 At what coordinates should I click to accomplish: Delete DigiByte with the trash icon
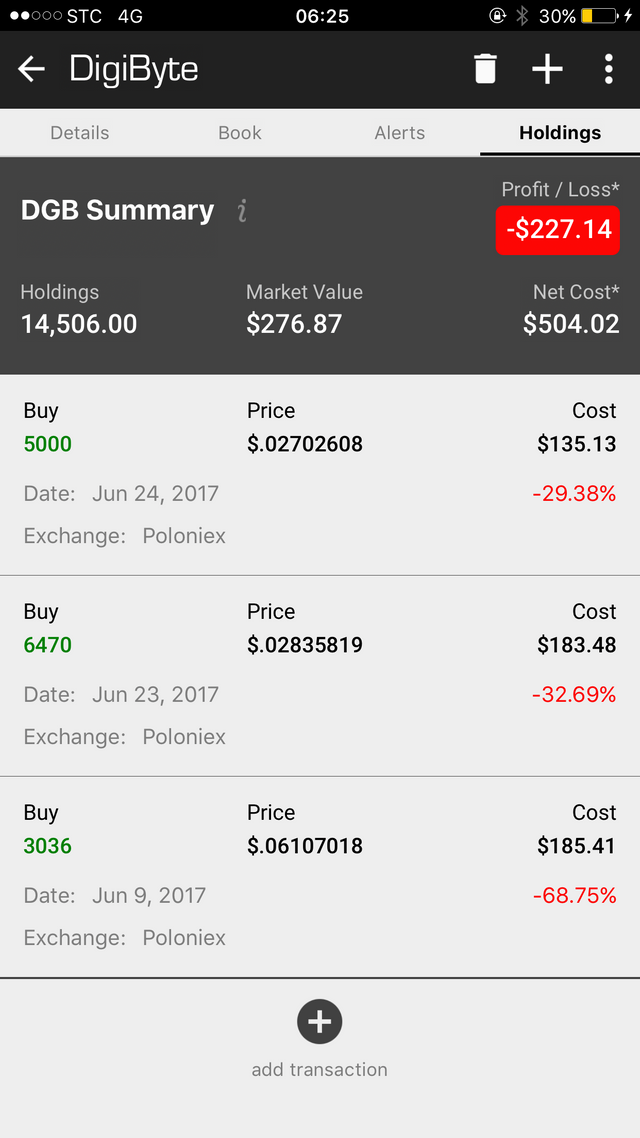coord(485,69)
